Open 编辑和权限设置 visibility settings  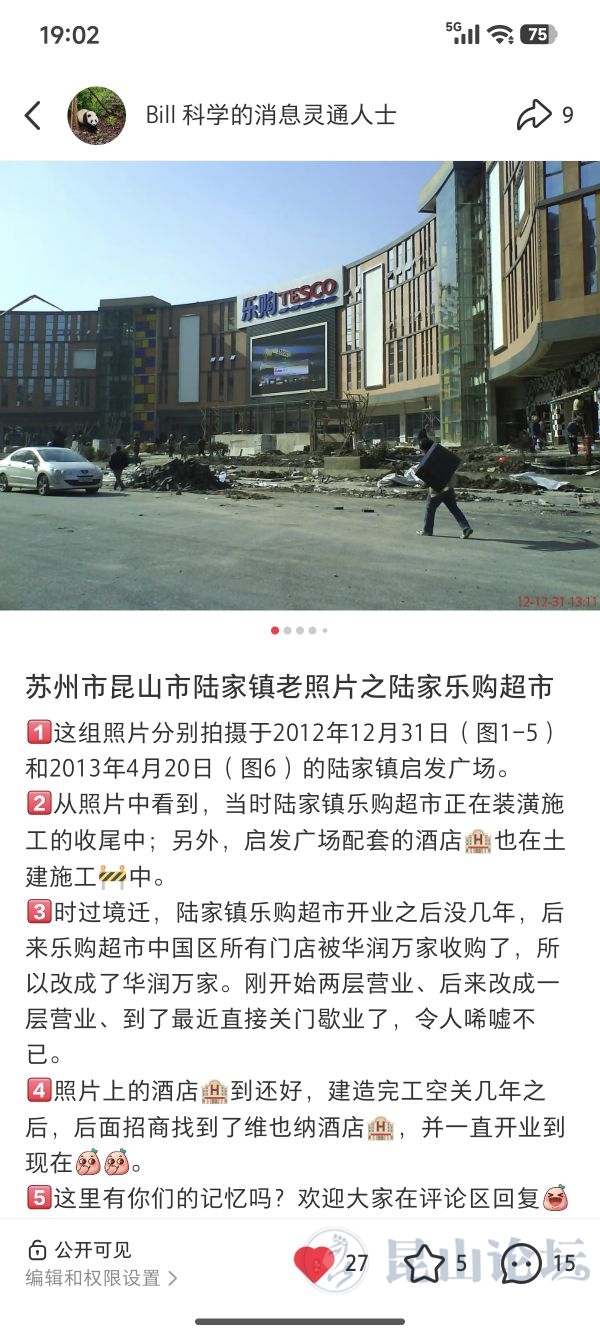[x=101, y=1278]
